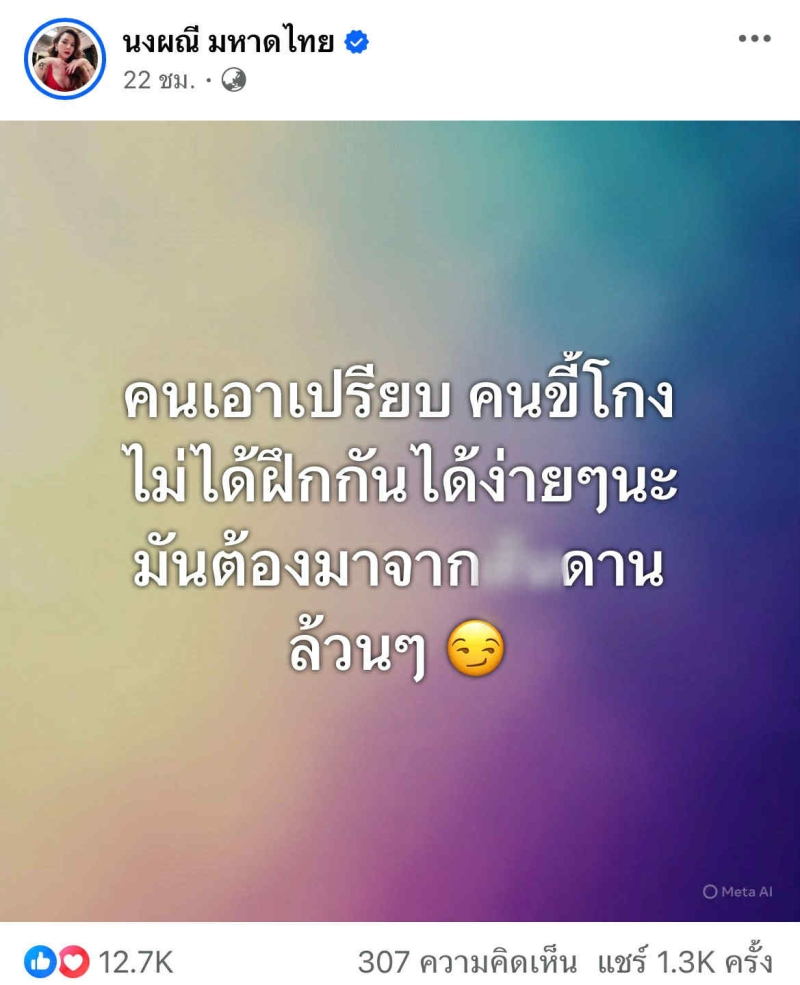Open the profile picture of นงผณี มหาดไทย
This screenshot has width=800, height=985.
pyautogui.click(x=66, y=59)
